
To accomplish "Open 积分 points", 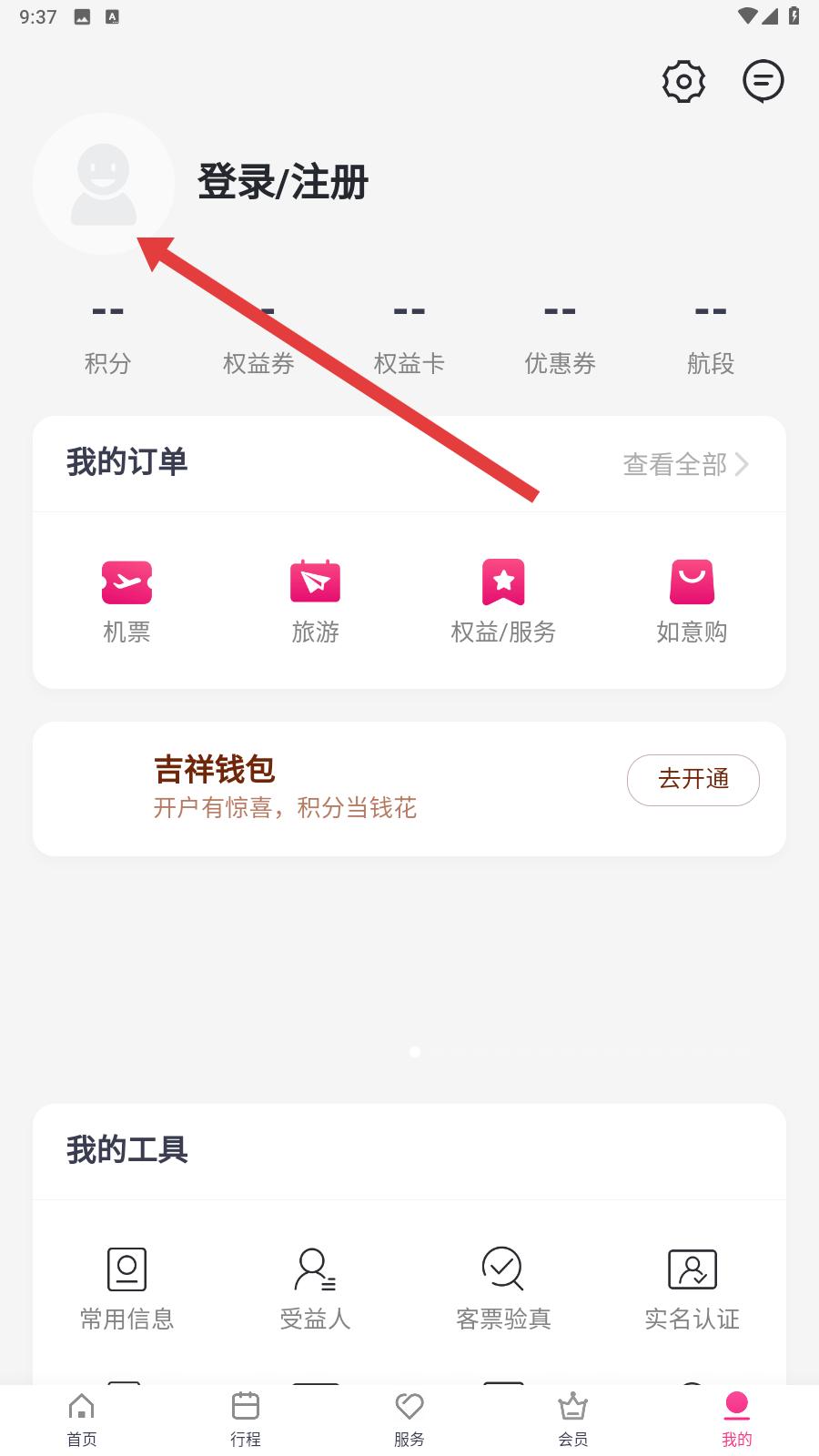I will click(x=107, y=338).
